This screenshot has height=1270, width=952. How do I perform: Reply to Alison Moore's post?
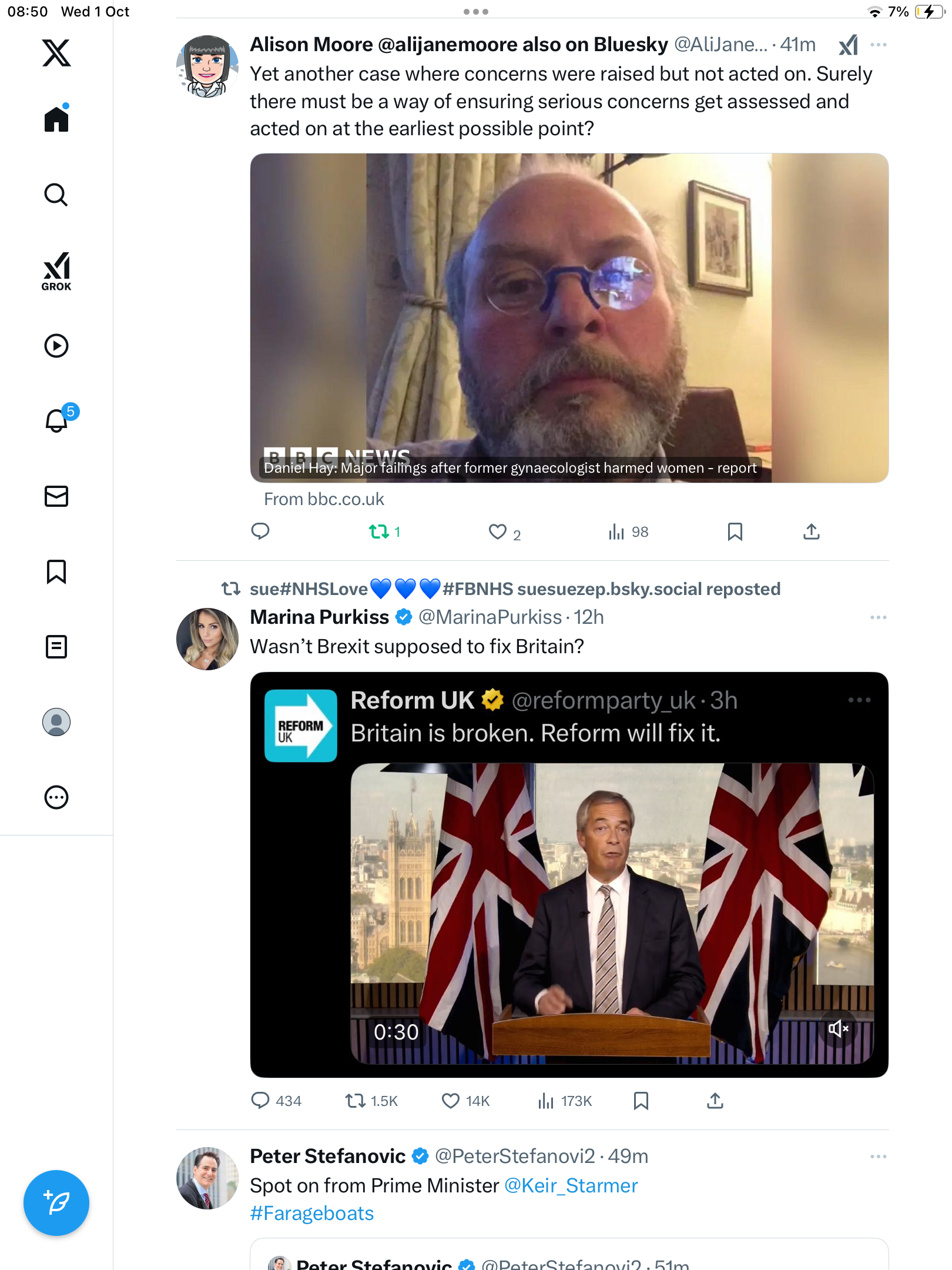(x=260, y=531)
